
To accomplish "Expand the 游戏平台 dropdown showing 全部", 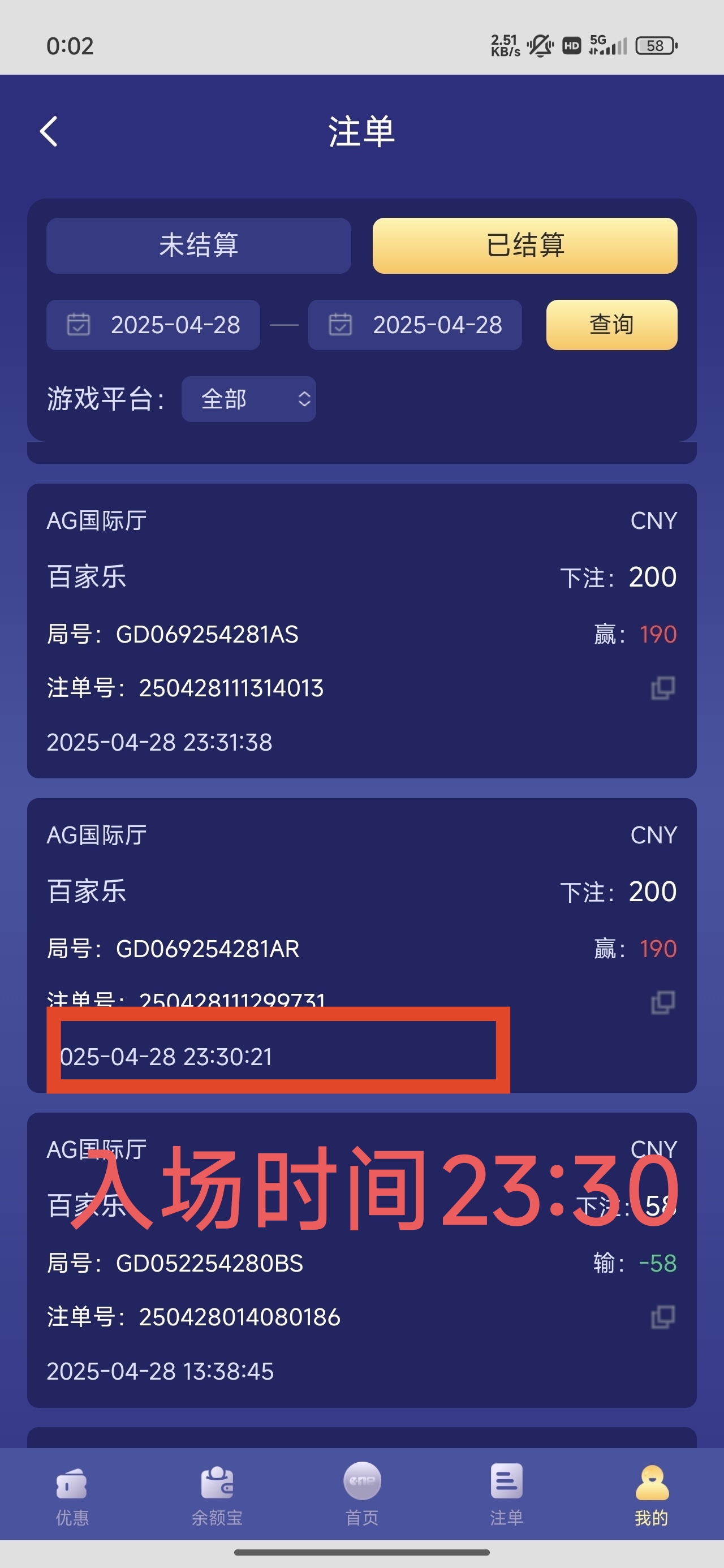I will click(248, 399).
